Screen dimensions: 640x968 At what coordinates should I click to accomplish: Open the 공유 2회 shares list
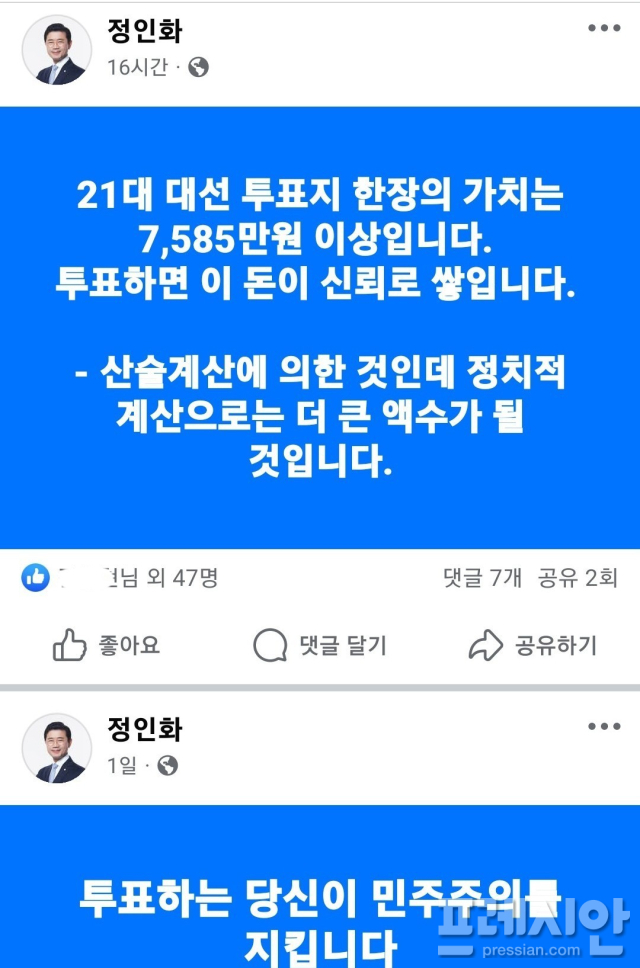(x=578, y=577)
